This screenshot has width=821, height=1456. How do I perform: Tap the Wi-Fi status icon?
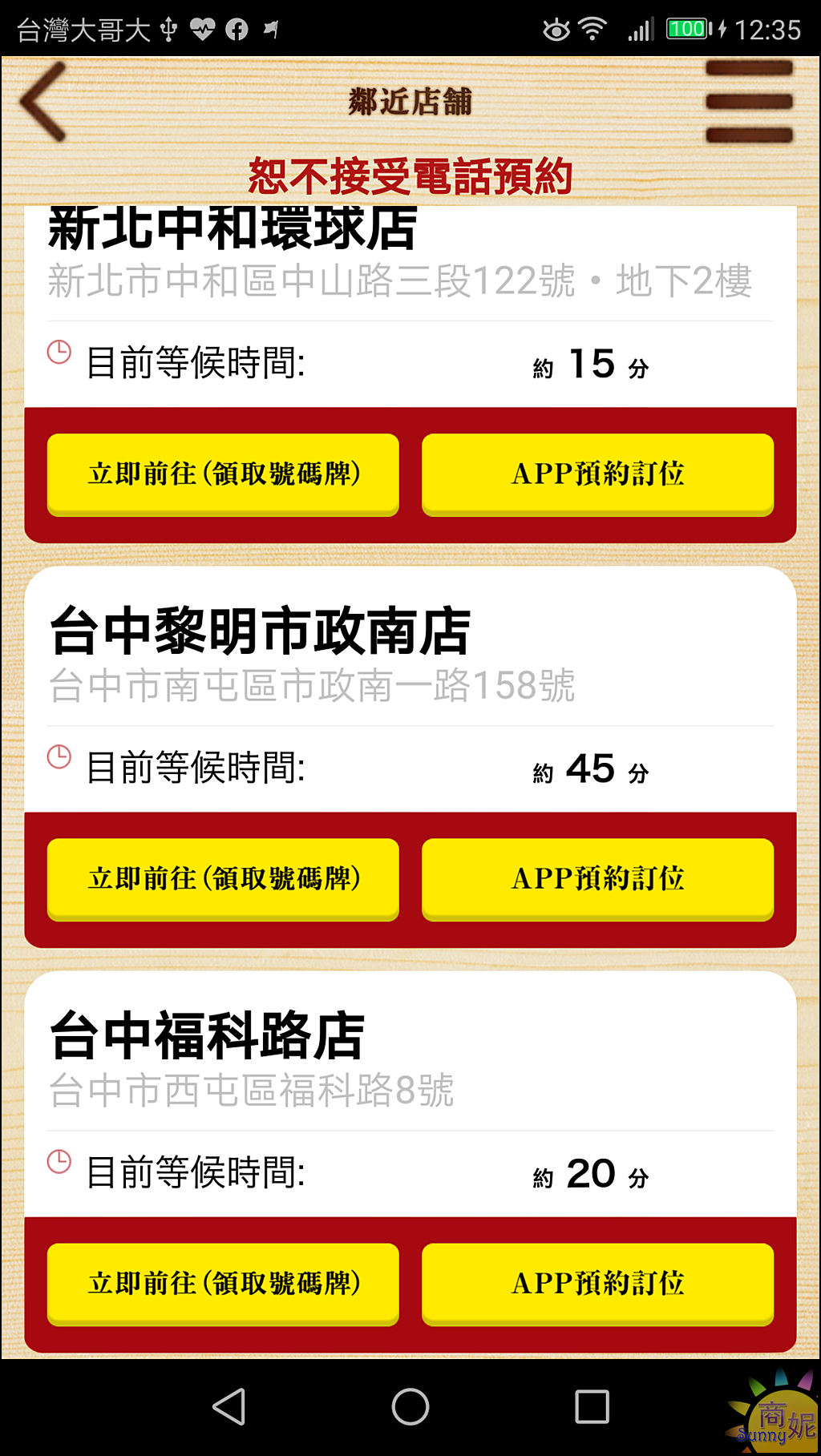(591, 29)
